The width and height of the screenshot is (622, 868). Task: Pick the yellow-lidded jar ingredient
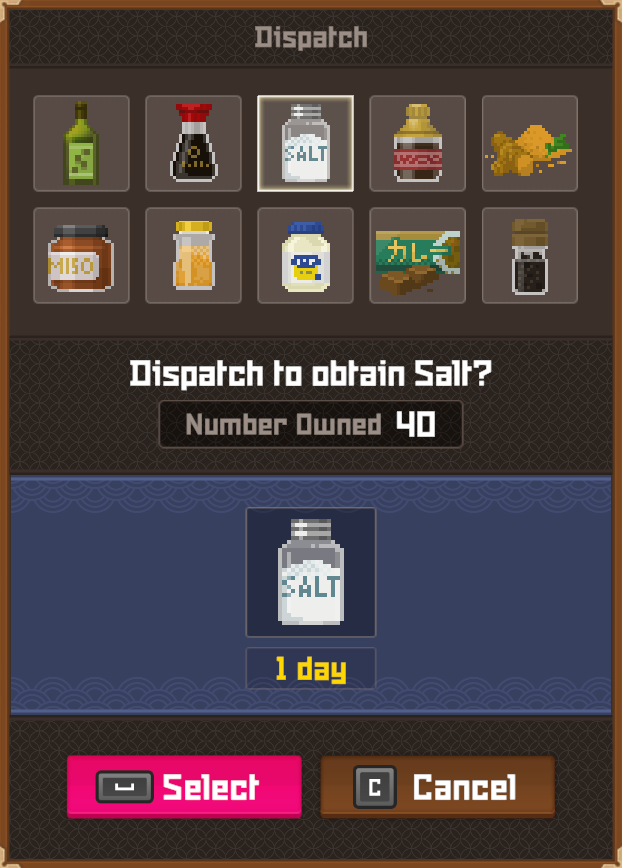(193, 255)
